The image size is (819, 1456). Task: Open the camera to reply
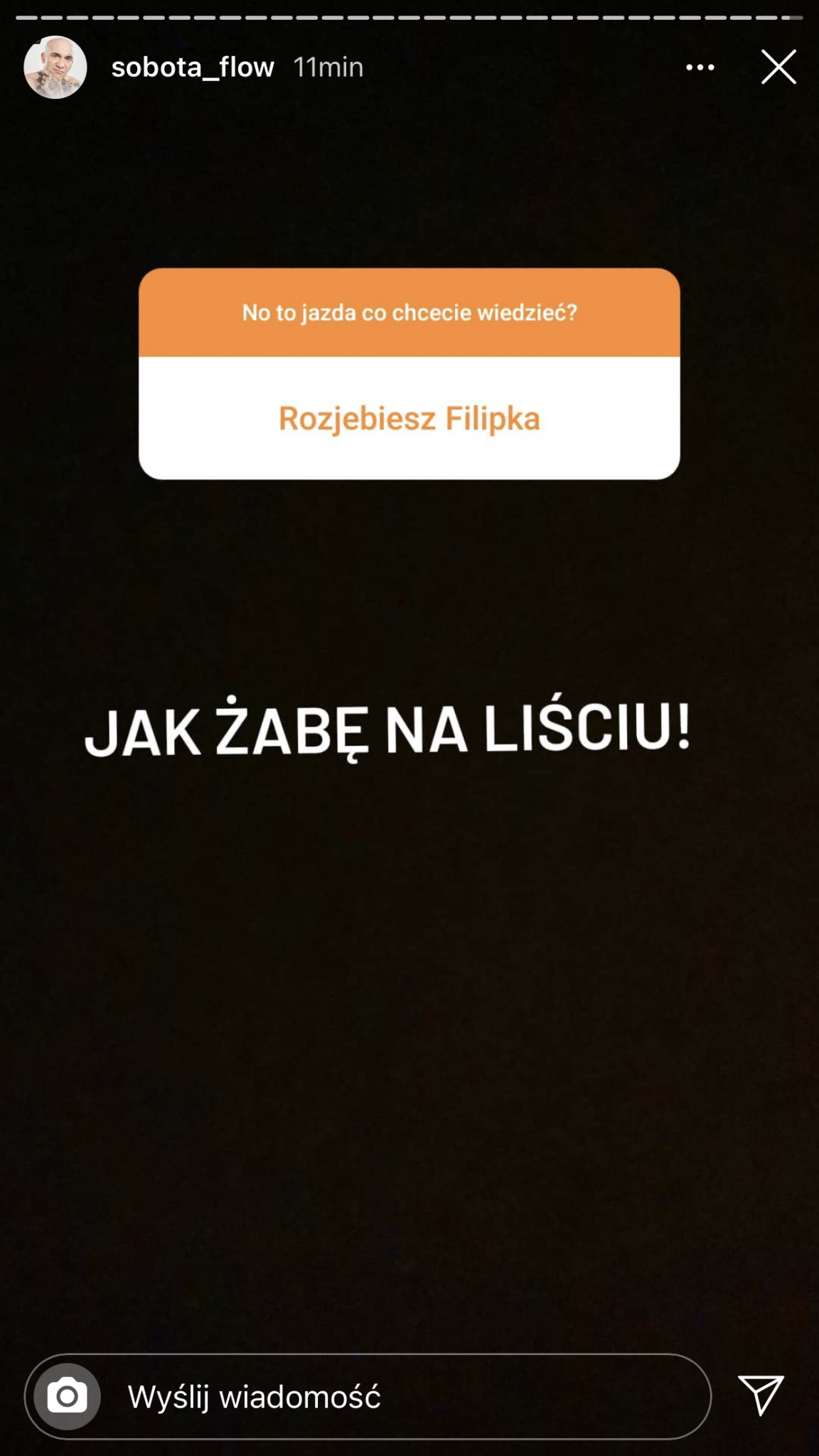[x=68, y=1396]
